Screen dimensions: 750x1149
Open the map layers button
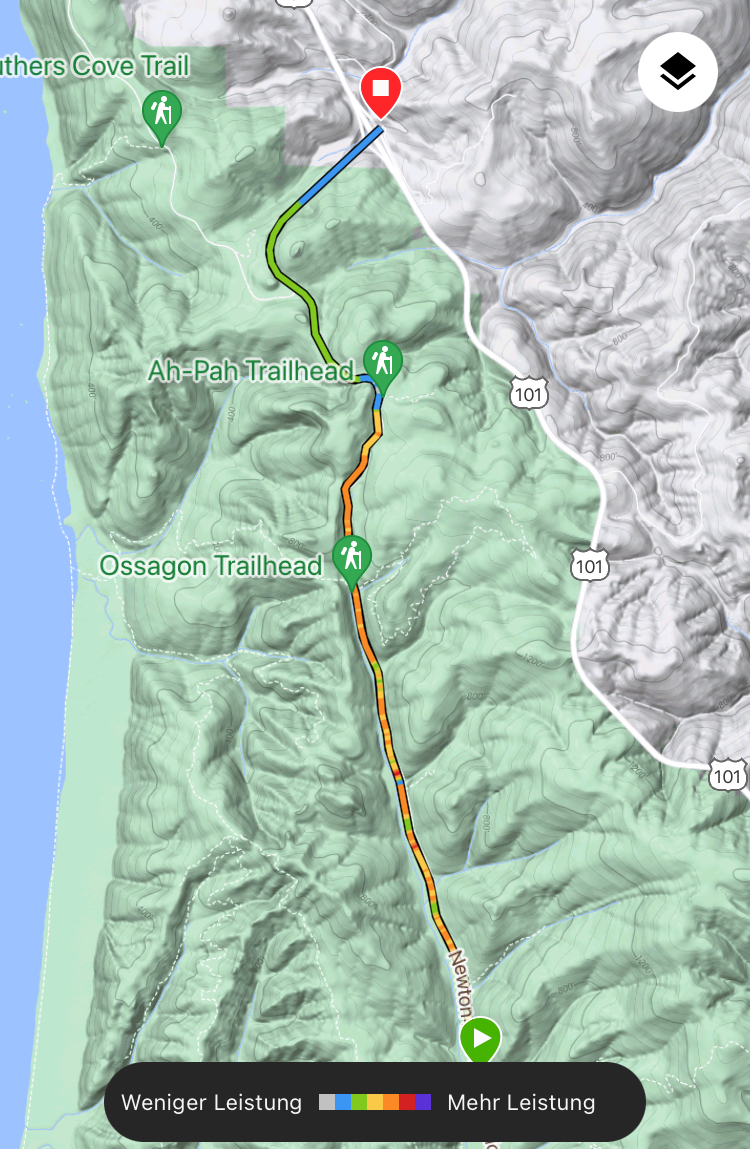click(x=678, y=72)
